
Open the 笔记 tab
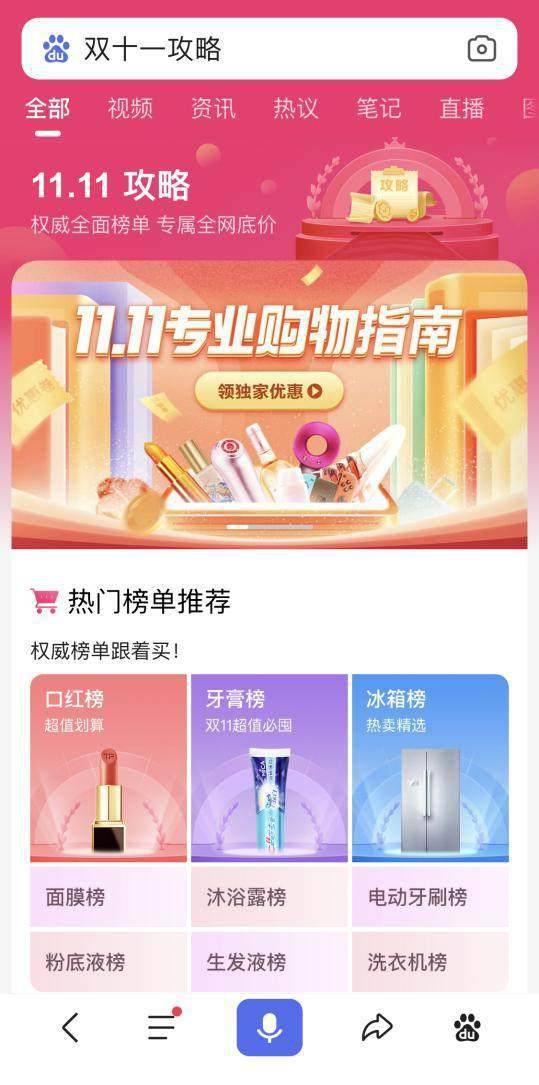pos(378,109)
